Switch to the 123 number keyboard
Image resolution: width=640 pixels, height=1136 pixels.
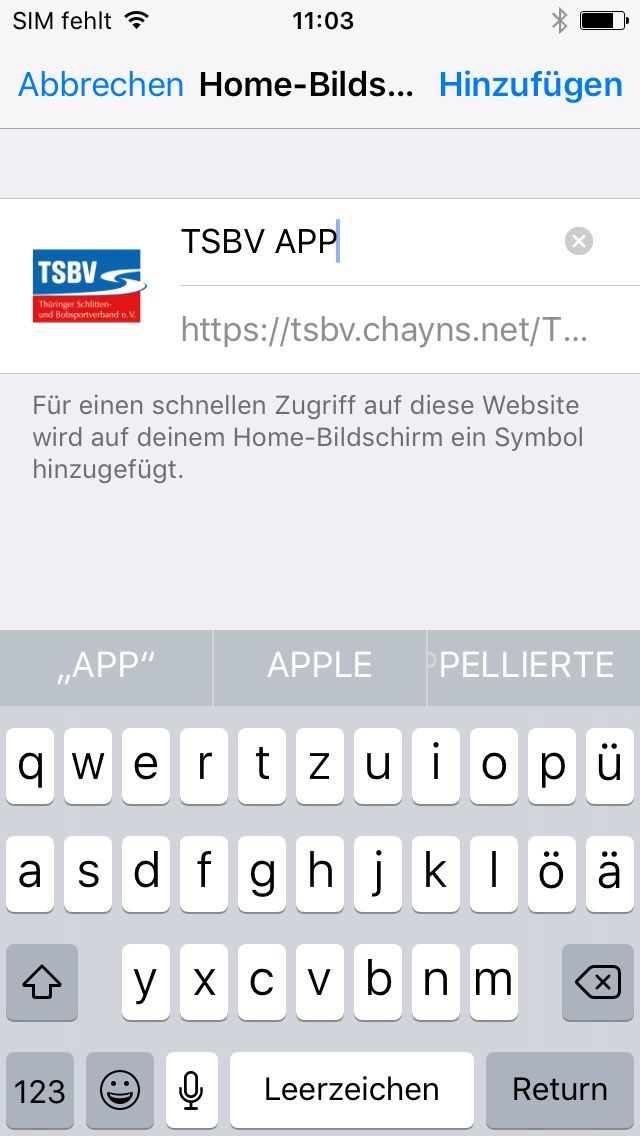point(40,1089)
